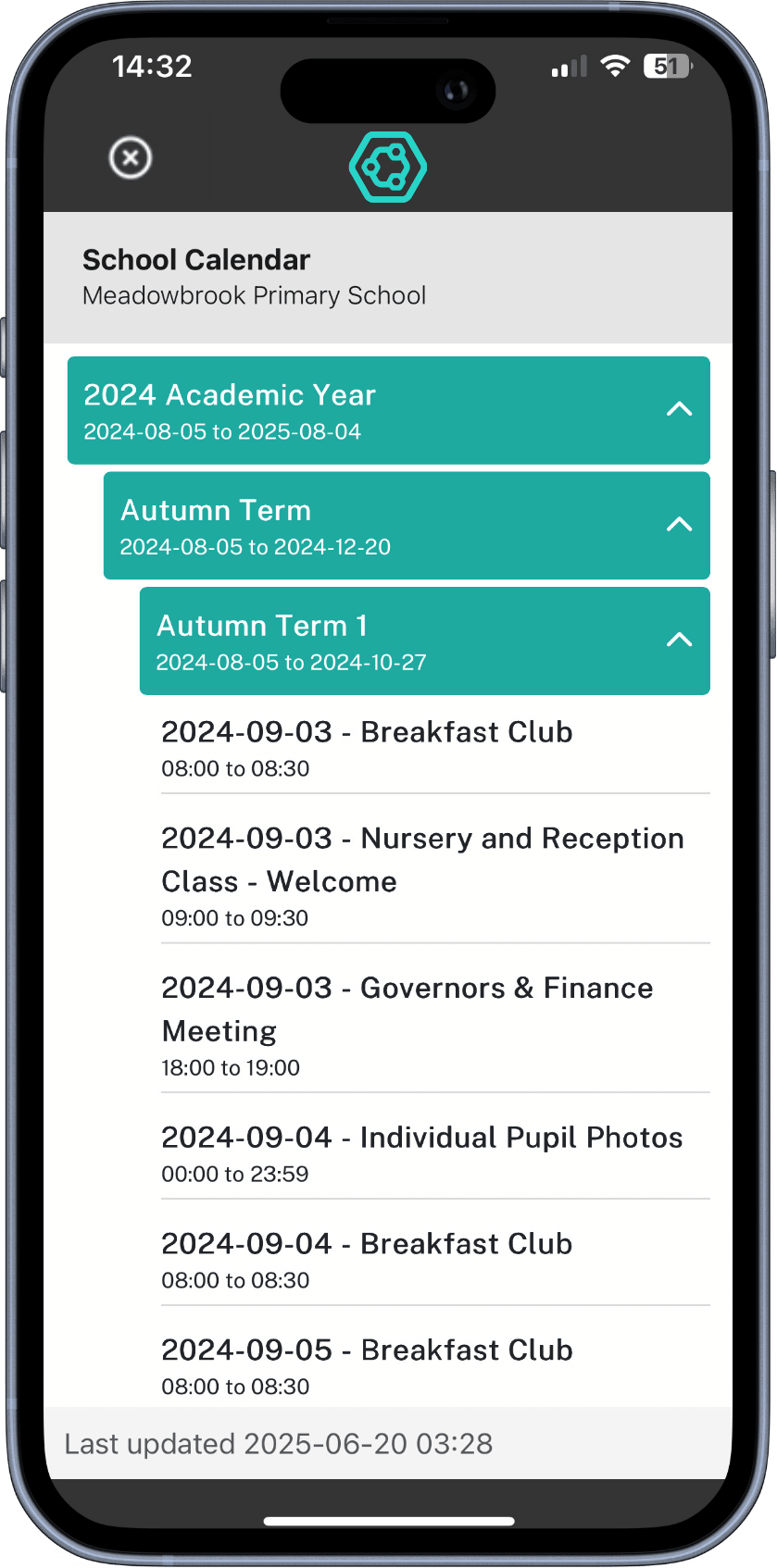Collapse the 2024 Academic Year section
The width and height of the screenshot is (777, 1568).
pos(389,410)
